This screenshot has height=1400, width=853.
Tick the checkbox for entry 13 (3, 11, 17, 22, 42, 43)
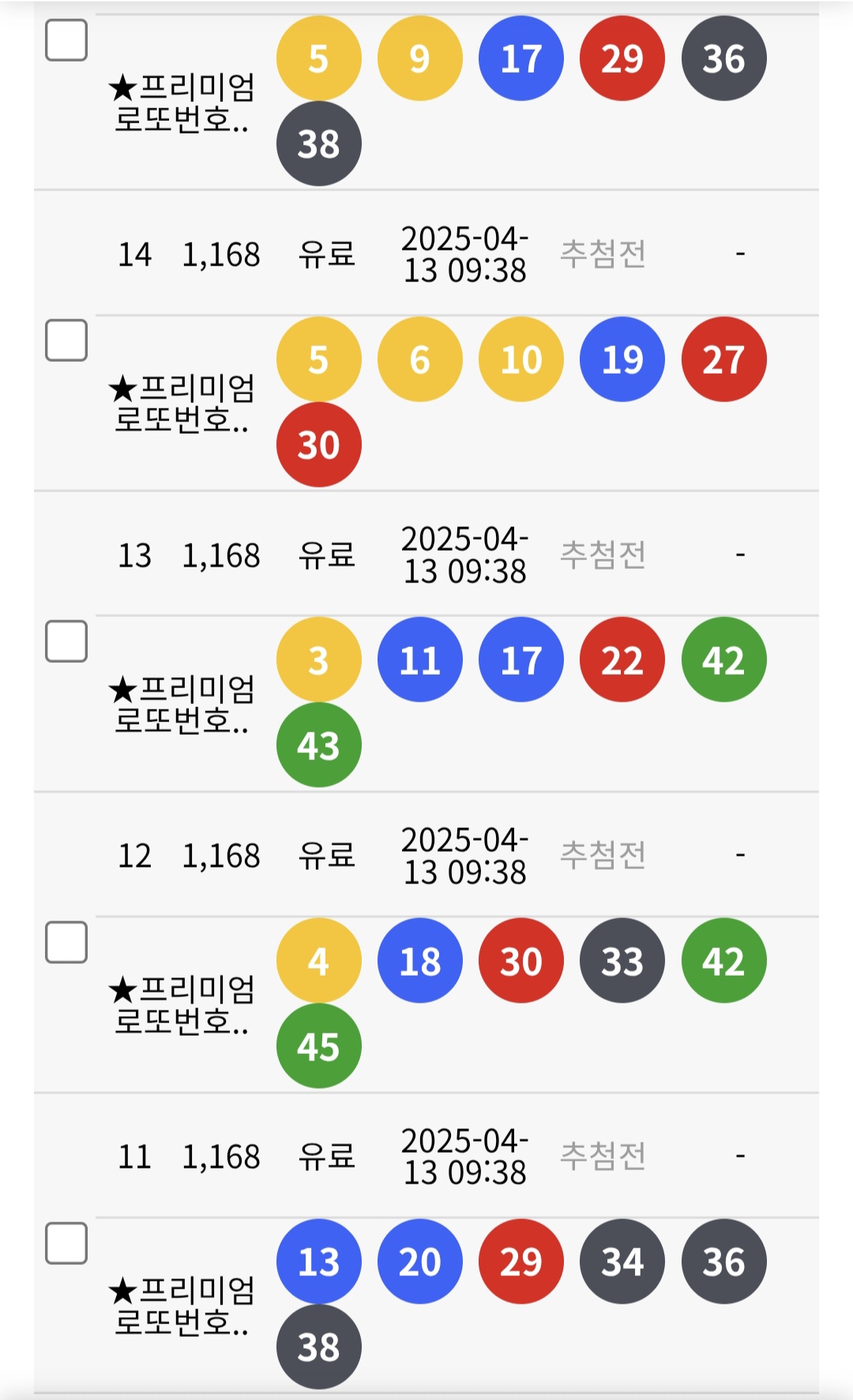66,641
